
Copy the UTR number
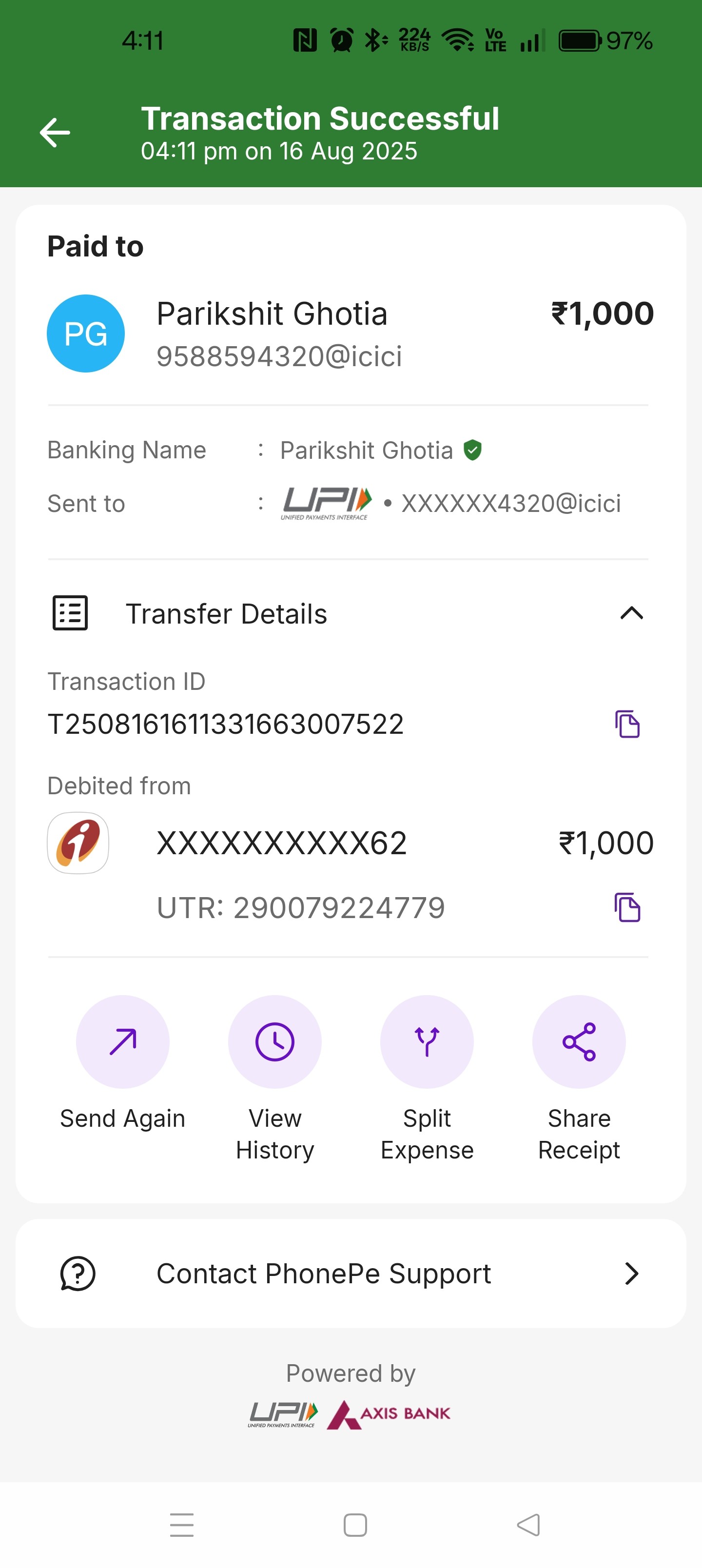[627, 907]
